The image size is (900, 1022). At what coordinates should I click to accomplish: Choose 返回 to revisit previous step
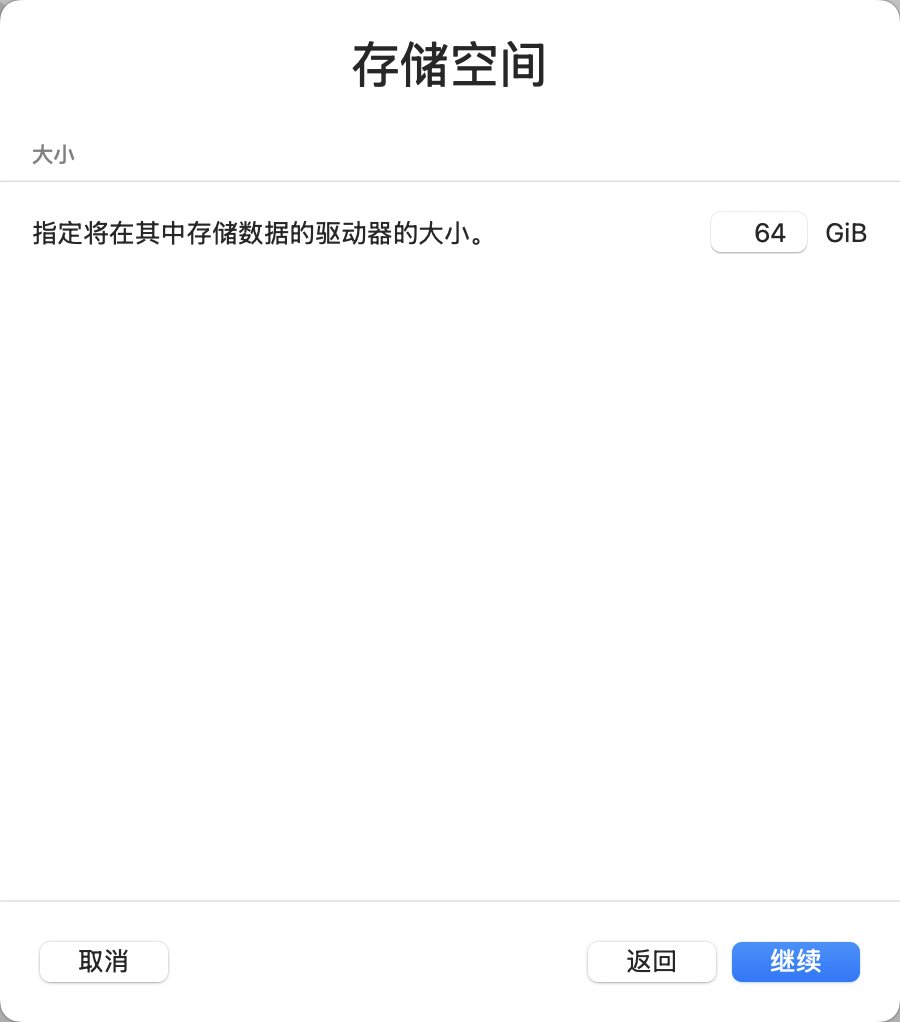[x=651, y=962]
